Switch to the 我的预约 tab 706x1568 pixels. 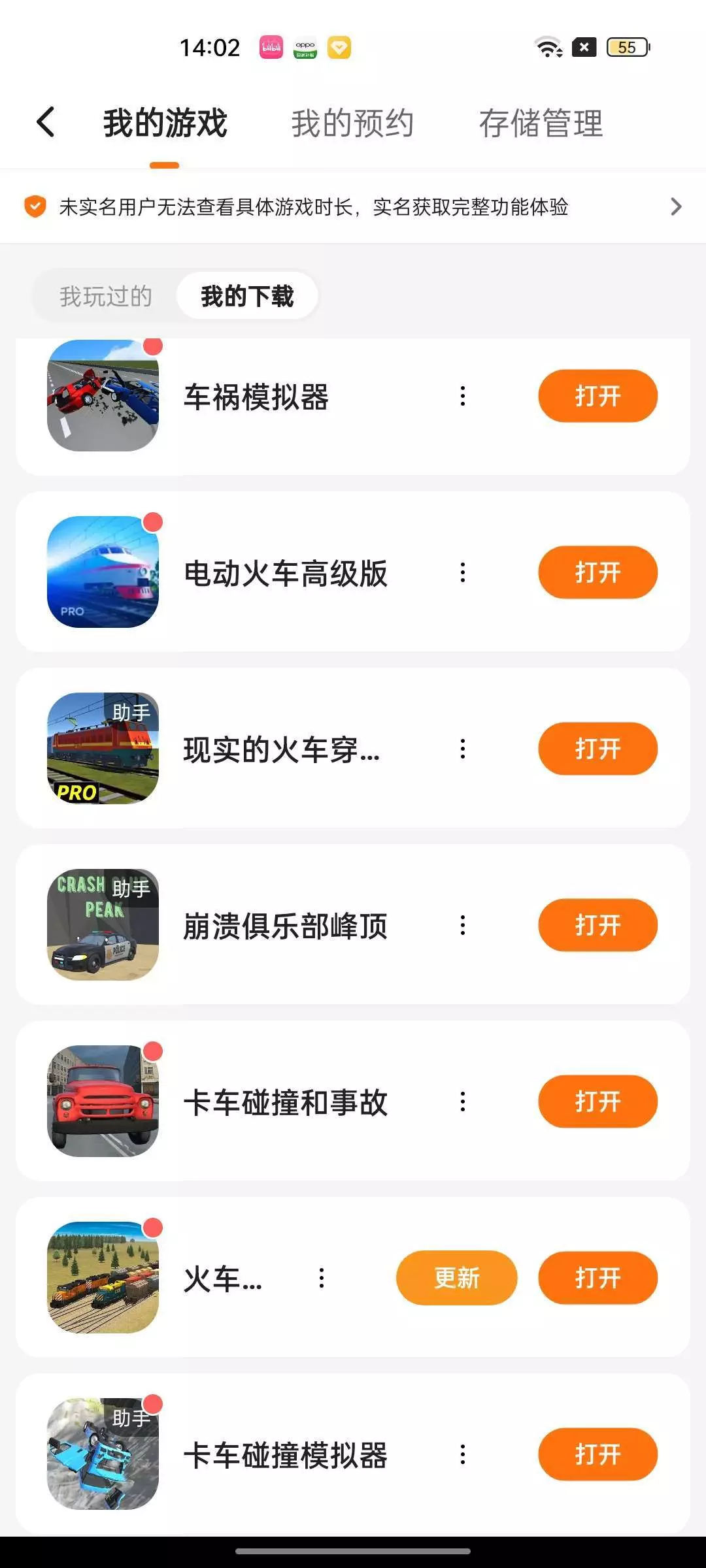click(352, 123)
